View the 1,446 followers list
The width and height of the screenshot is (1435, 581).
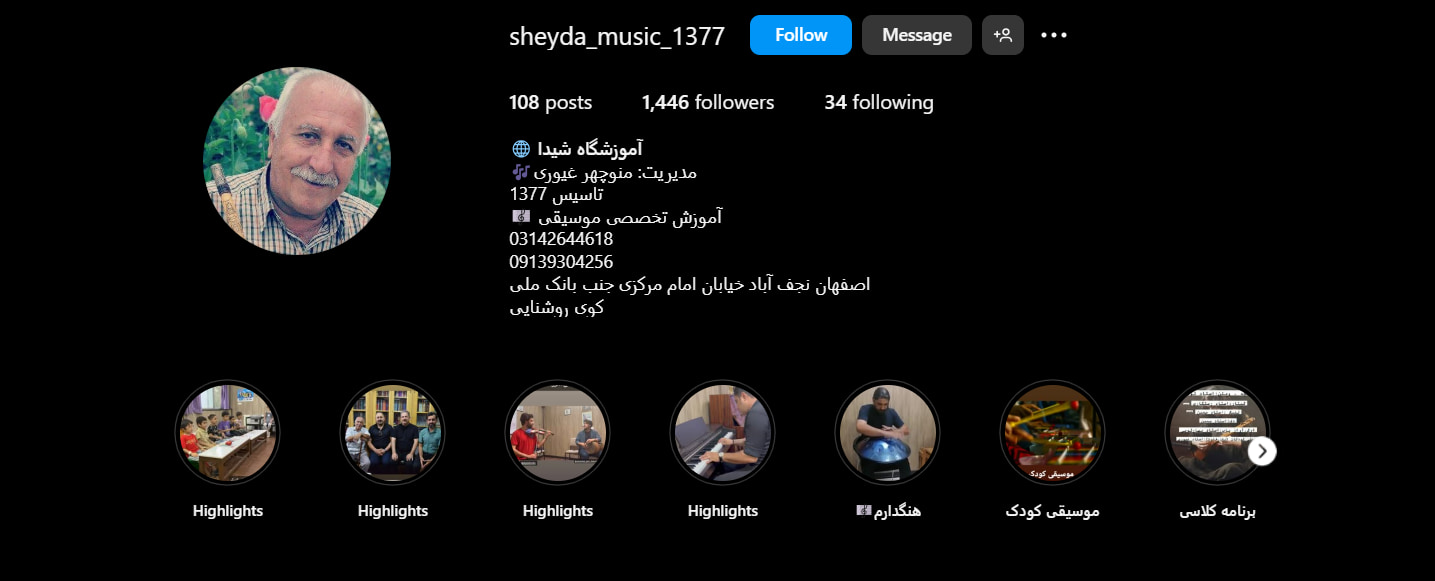click(x=707, y=102)
